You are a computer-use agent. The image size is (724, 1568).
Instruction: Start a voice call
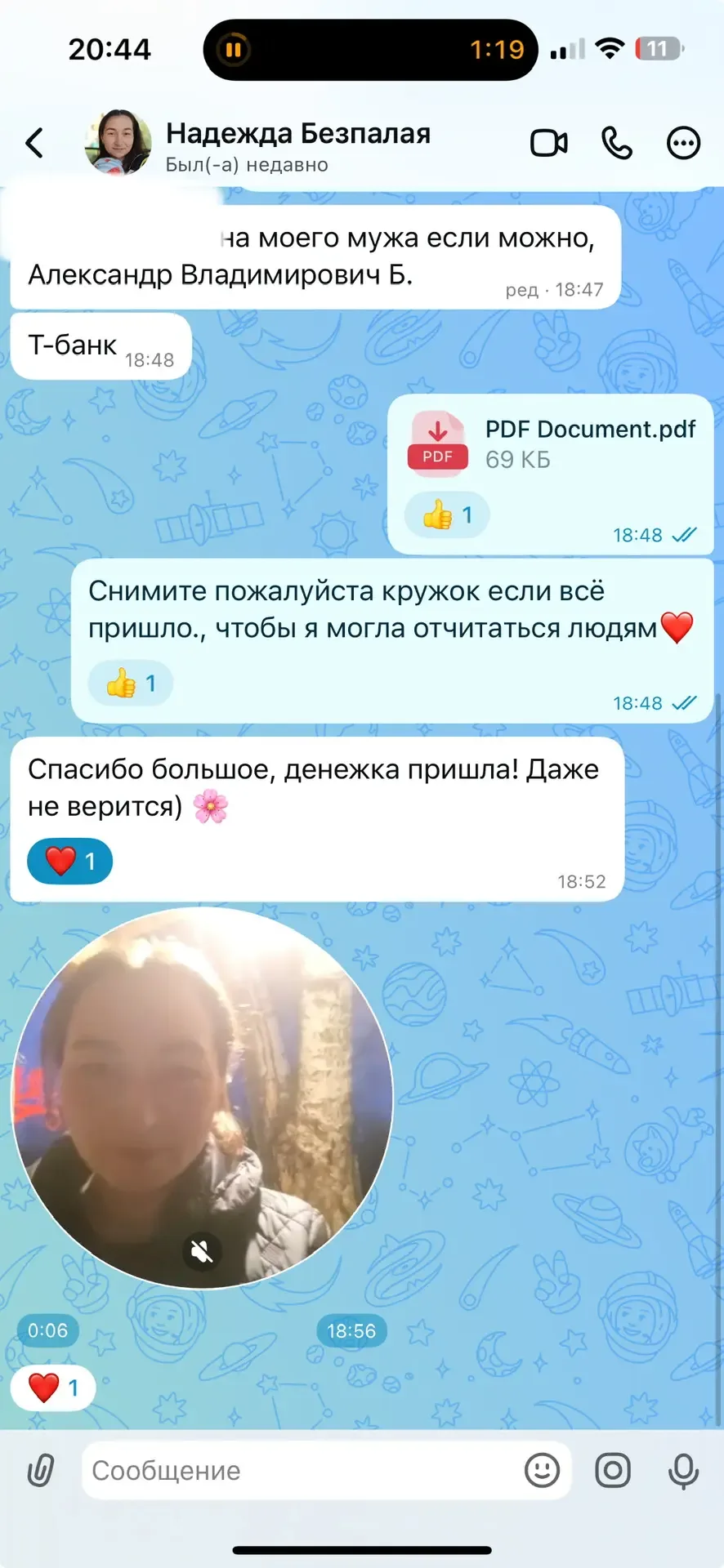[x=616, y=144]
